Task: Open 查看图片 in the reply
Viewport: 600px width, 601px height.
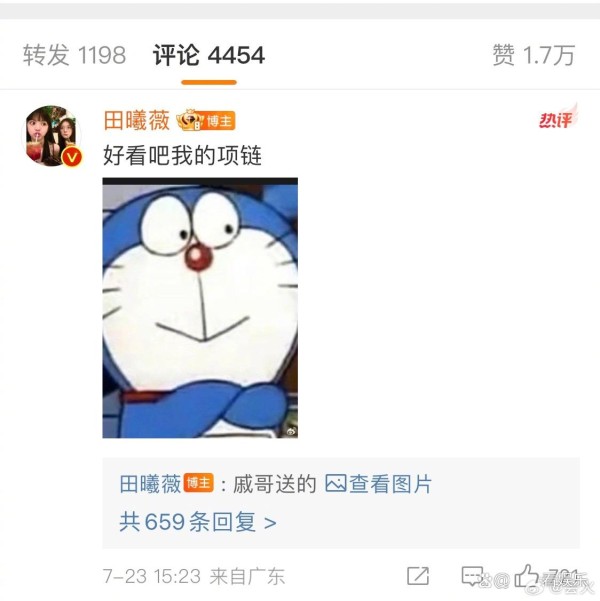Action: click(380, 484)
